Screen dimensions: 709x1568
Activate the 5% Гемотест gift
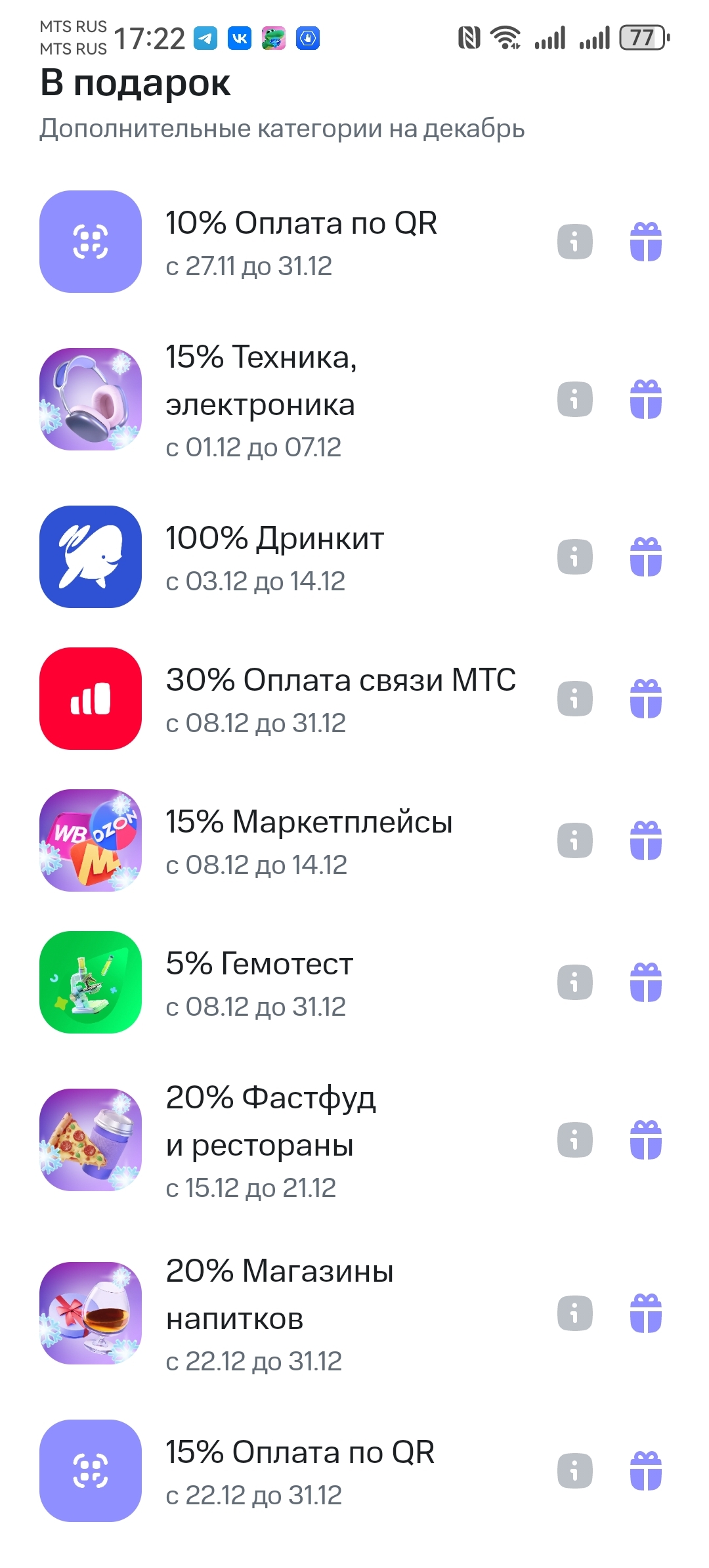tap(646, 982)
